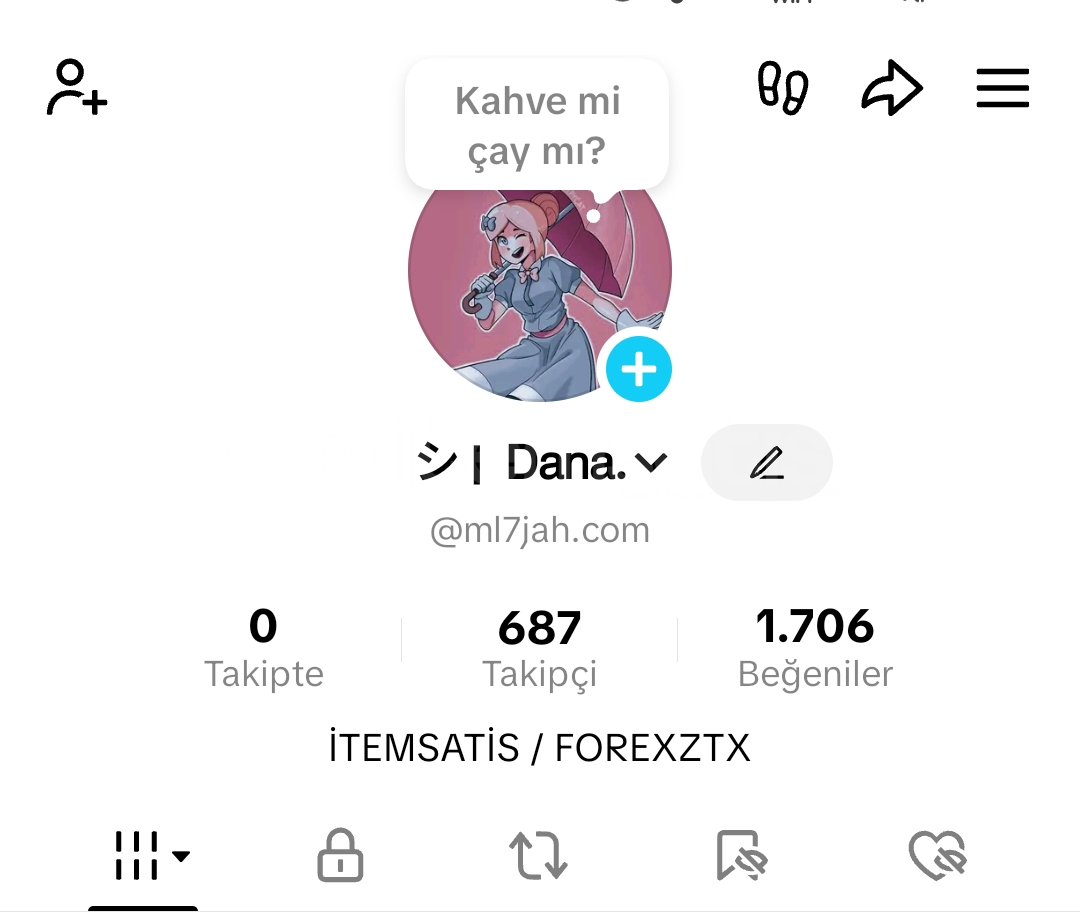Open the hidden saved bookmarks tab
The width and height of the screenshot is (1080, 913).
click(741, 856)
